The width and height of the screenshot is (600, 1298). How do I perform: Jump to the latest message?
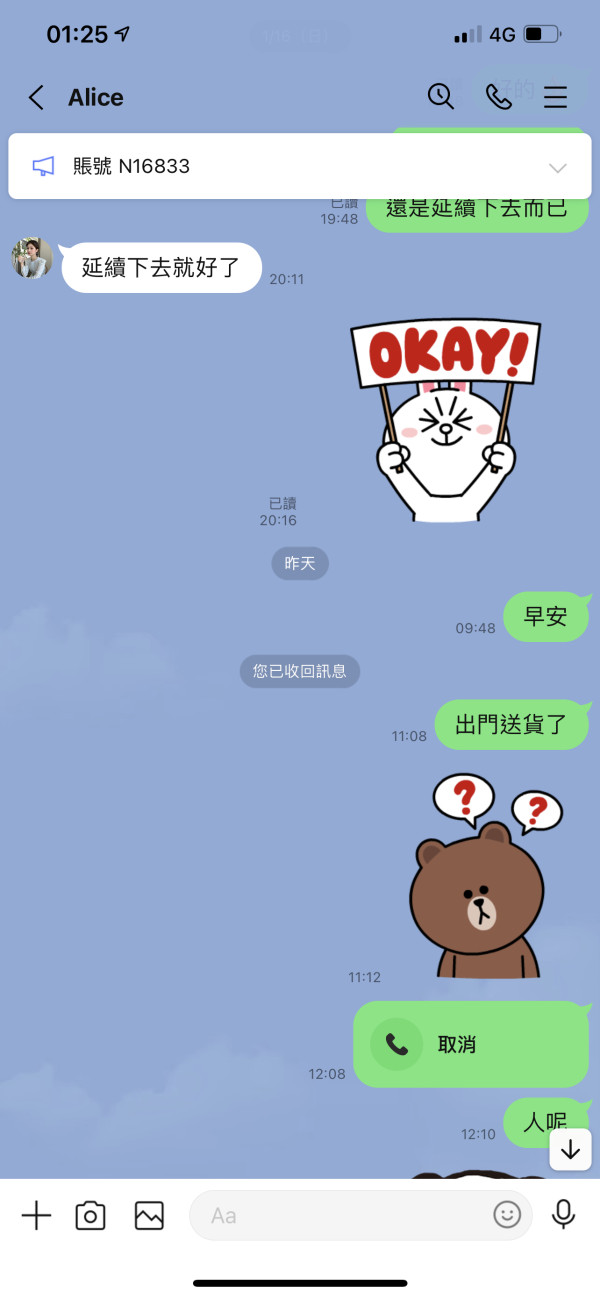(x=570, y=1149)
